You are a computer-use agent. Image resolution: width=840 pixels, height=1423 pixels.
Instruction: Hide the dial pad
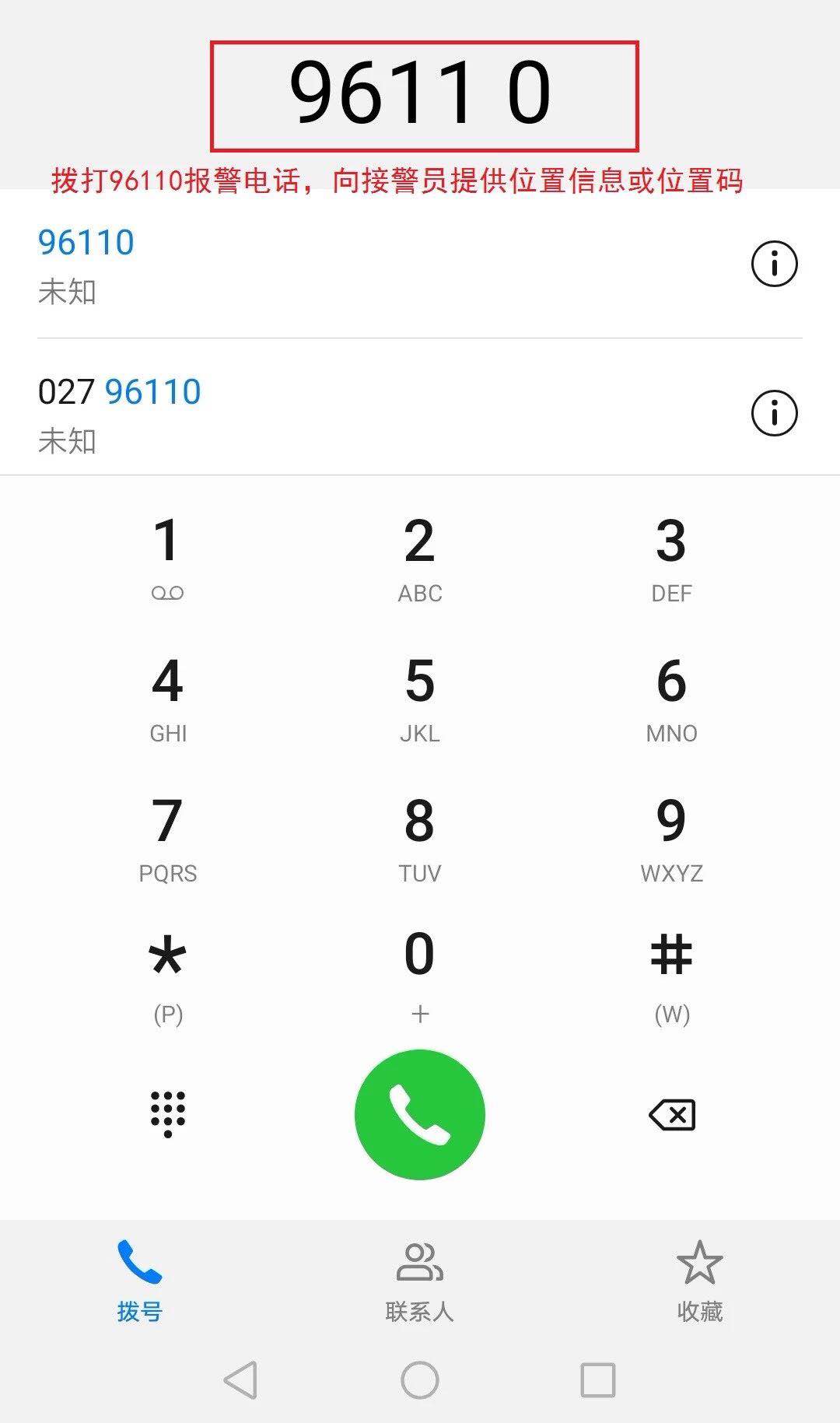(167, 1114)
